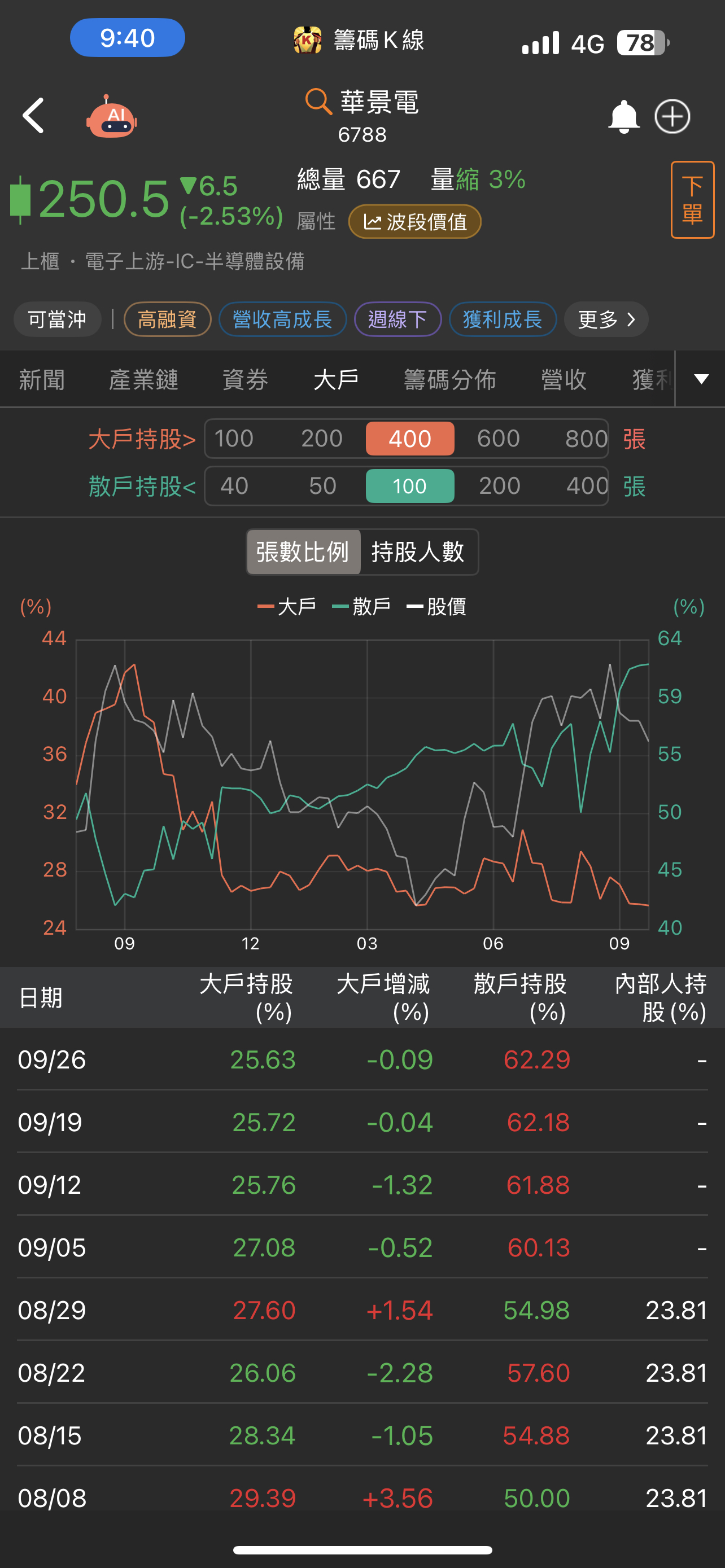
Task: Search stocks via 華景電 title
Action: coord(363,102)
